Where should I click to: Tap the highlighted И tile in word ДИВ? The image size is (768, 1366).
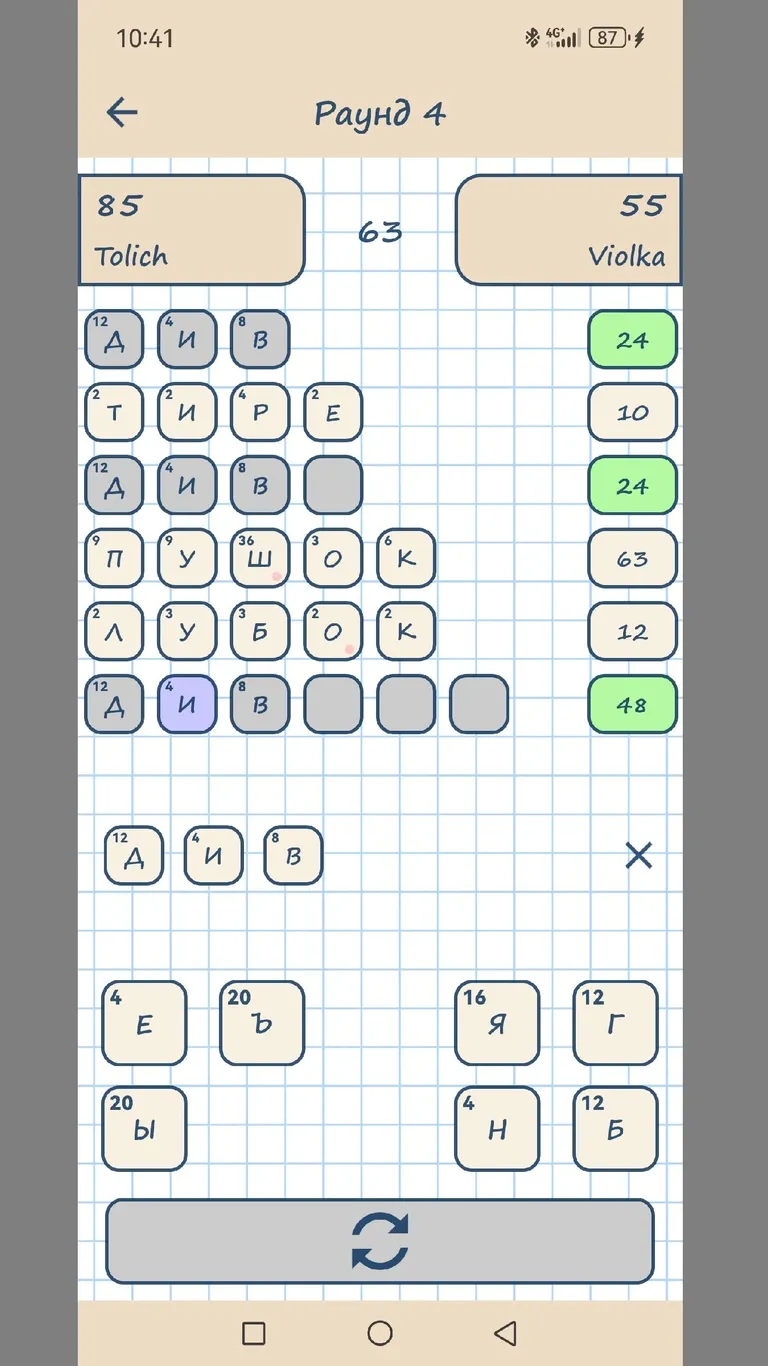(x=186, y=704)
